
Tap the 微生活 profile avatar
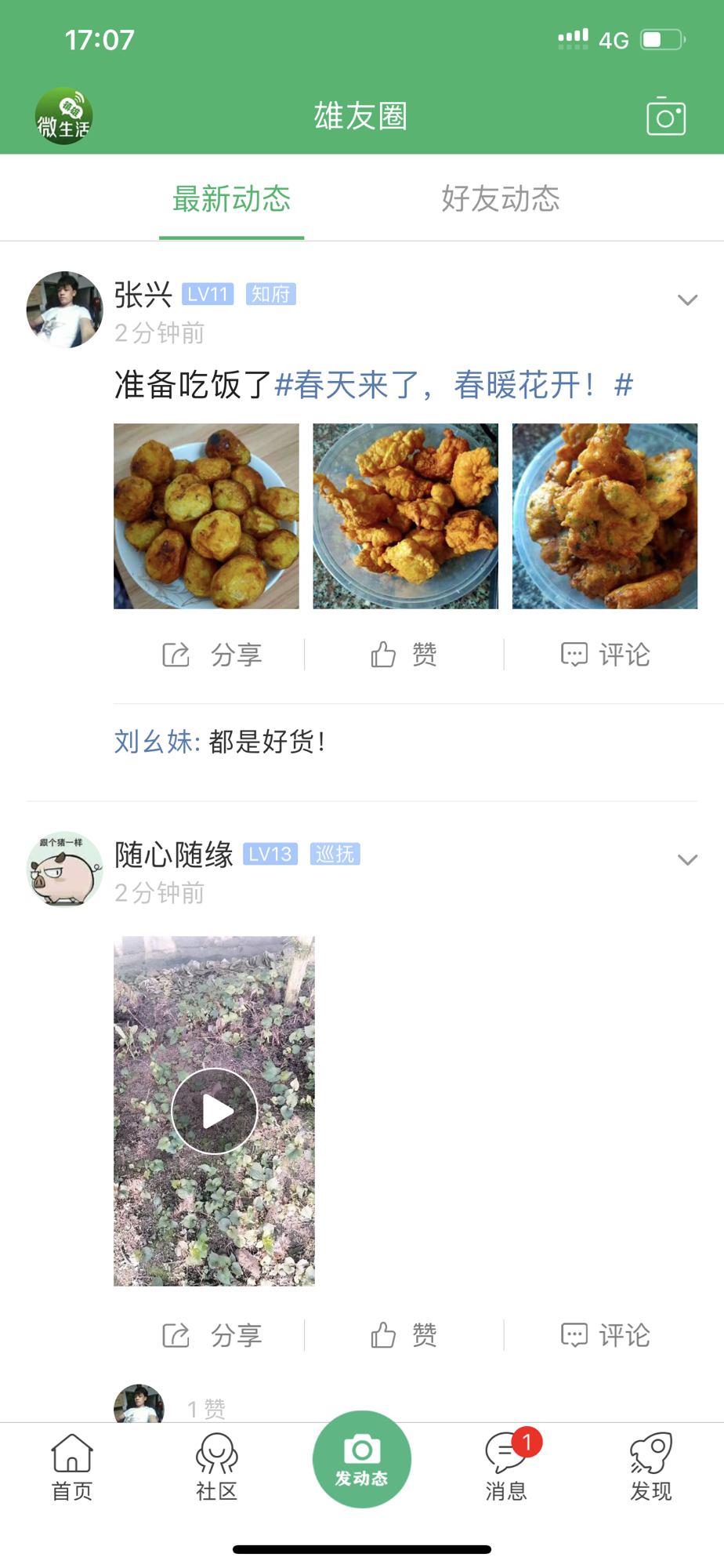tap(64, 117)
